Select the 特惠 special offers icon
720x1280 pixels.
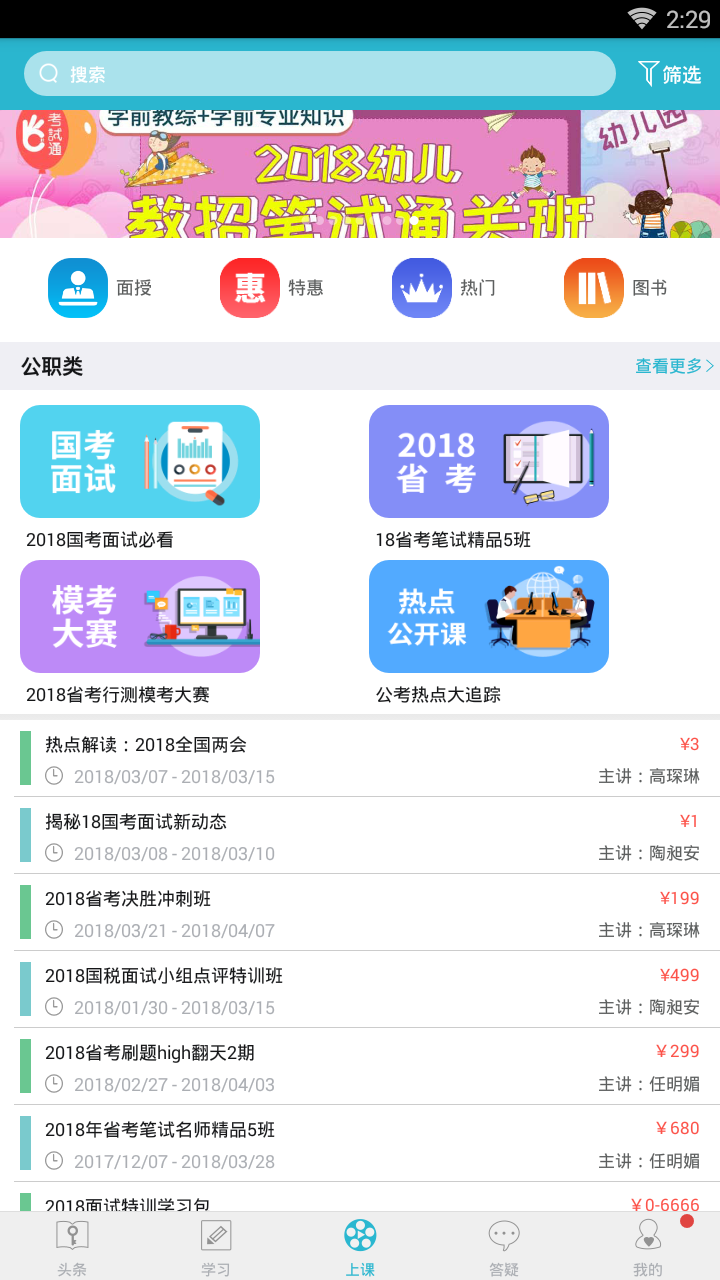(x=249, y=287)
